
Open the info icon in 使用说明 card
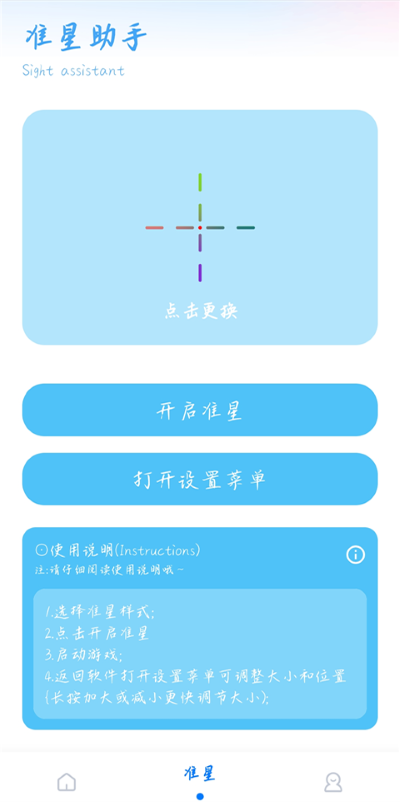pyautogui.click(x=355, y=554)
